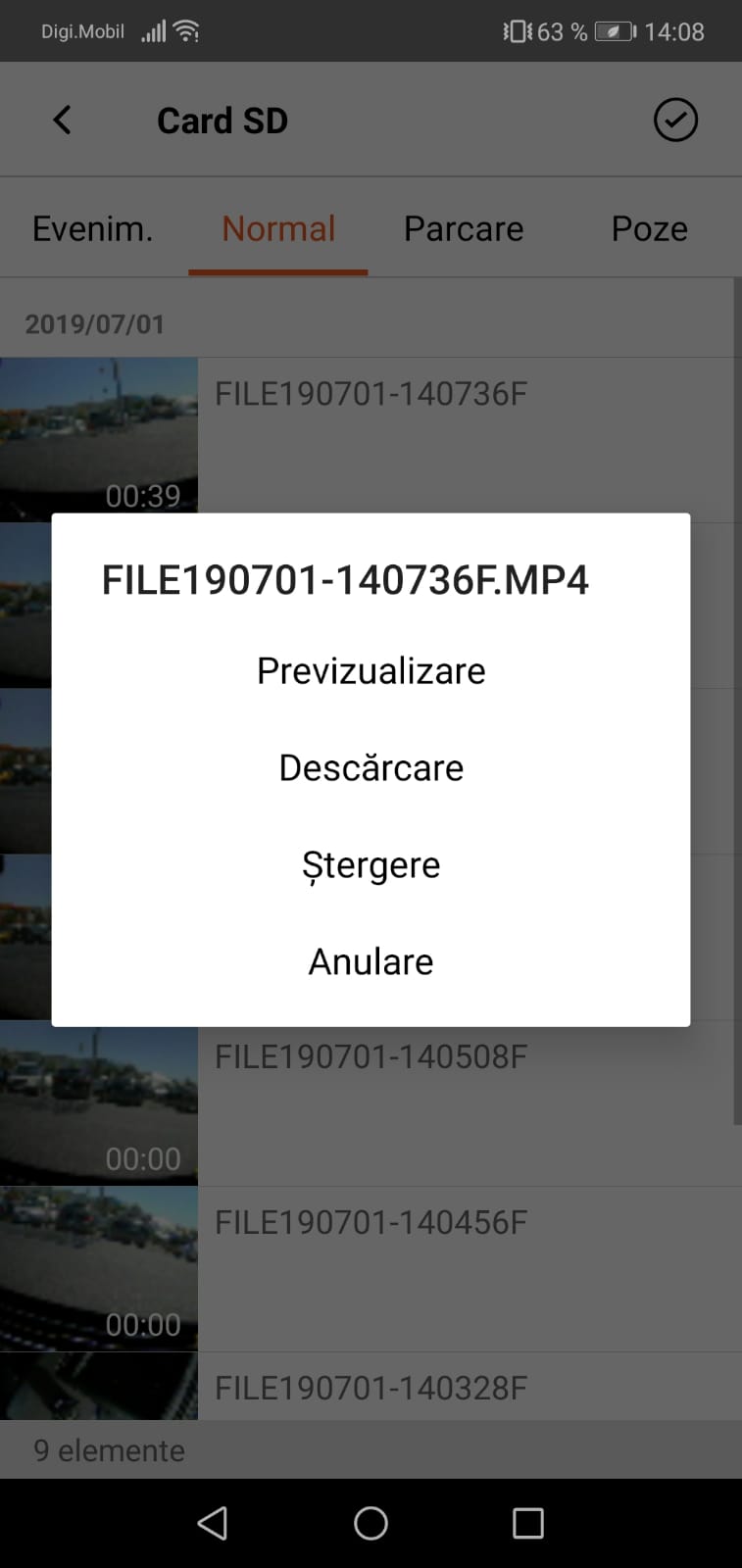Select Previzualizare to preview the video

coord(371,671)
